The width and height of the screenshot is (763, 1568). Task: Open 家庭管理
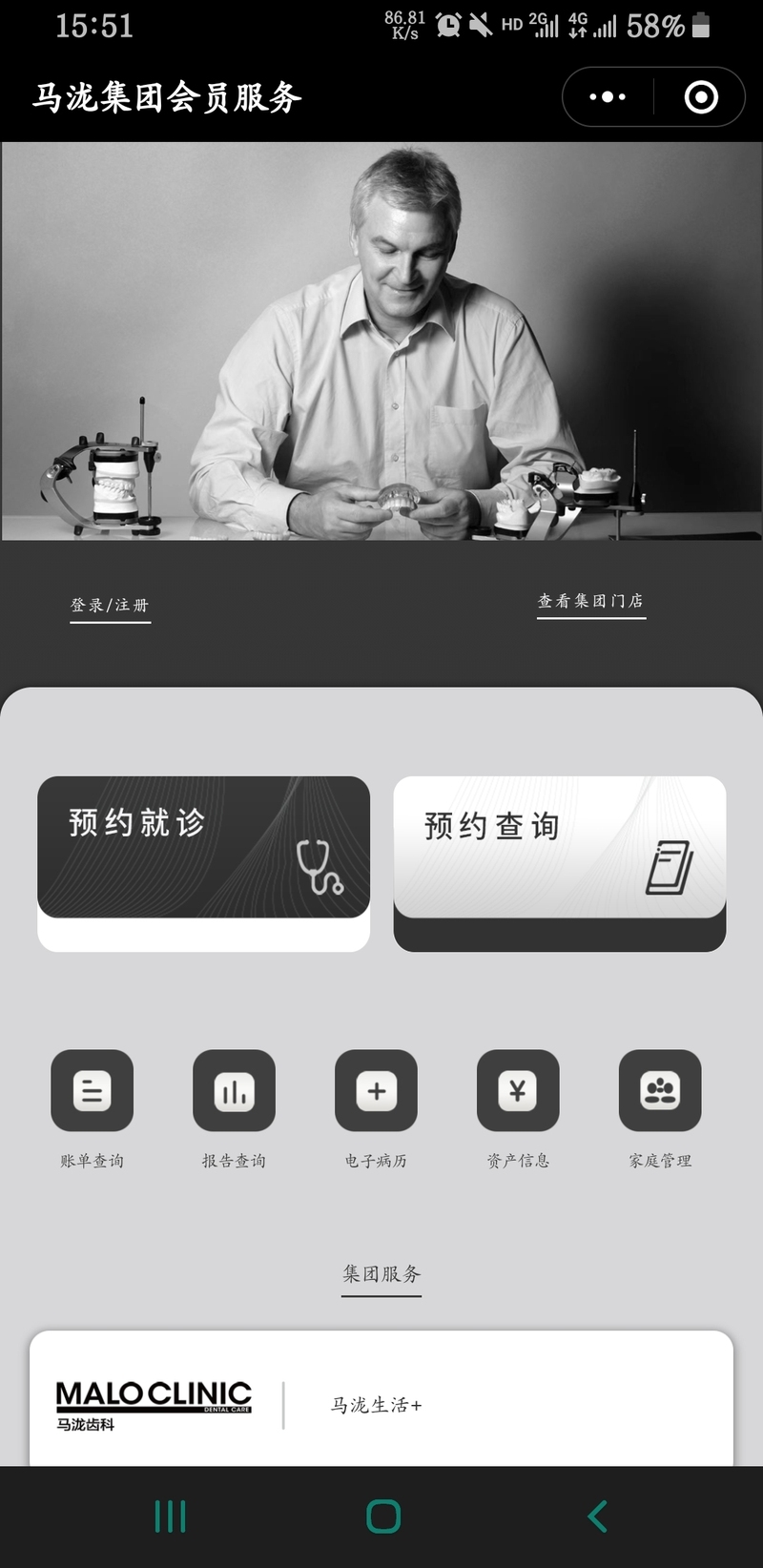click(x=660, y=1091)
